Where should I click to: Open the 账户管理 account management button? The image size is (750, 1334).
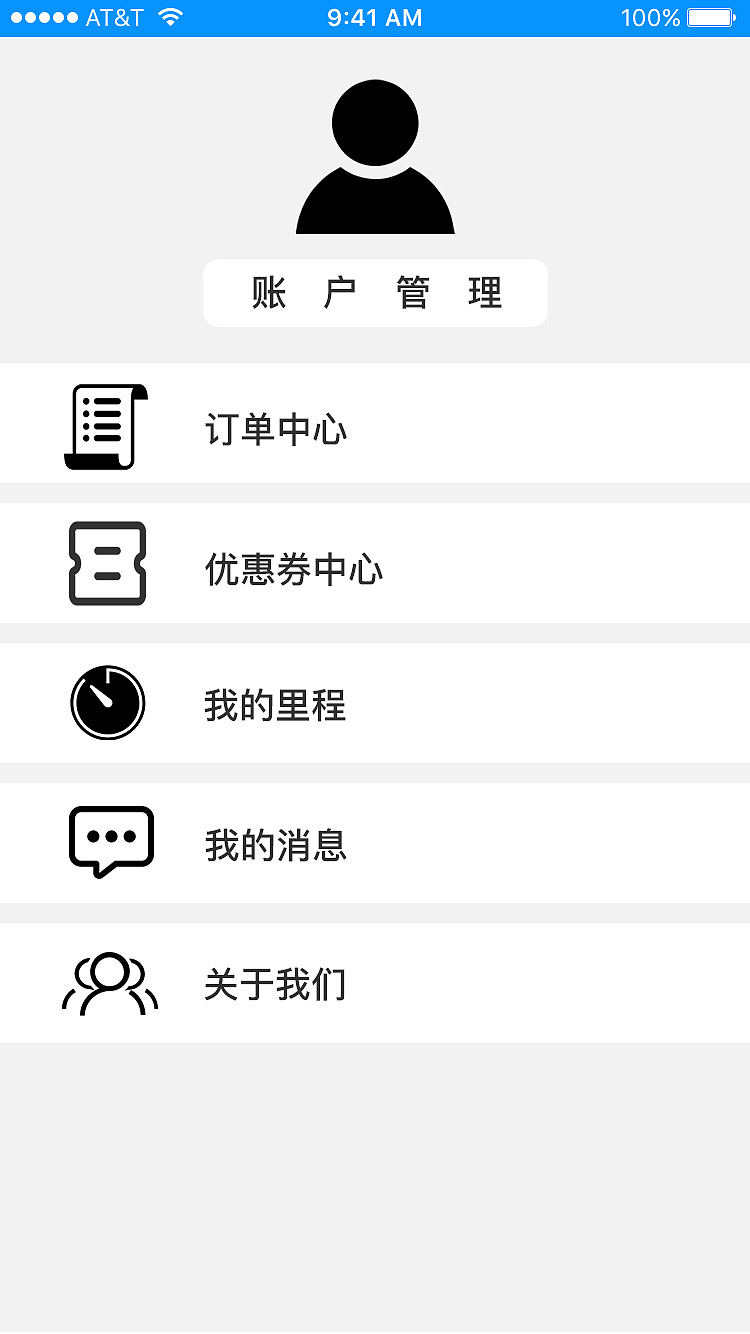coord(375,293)
